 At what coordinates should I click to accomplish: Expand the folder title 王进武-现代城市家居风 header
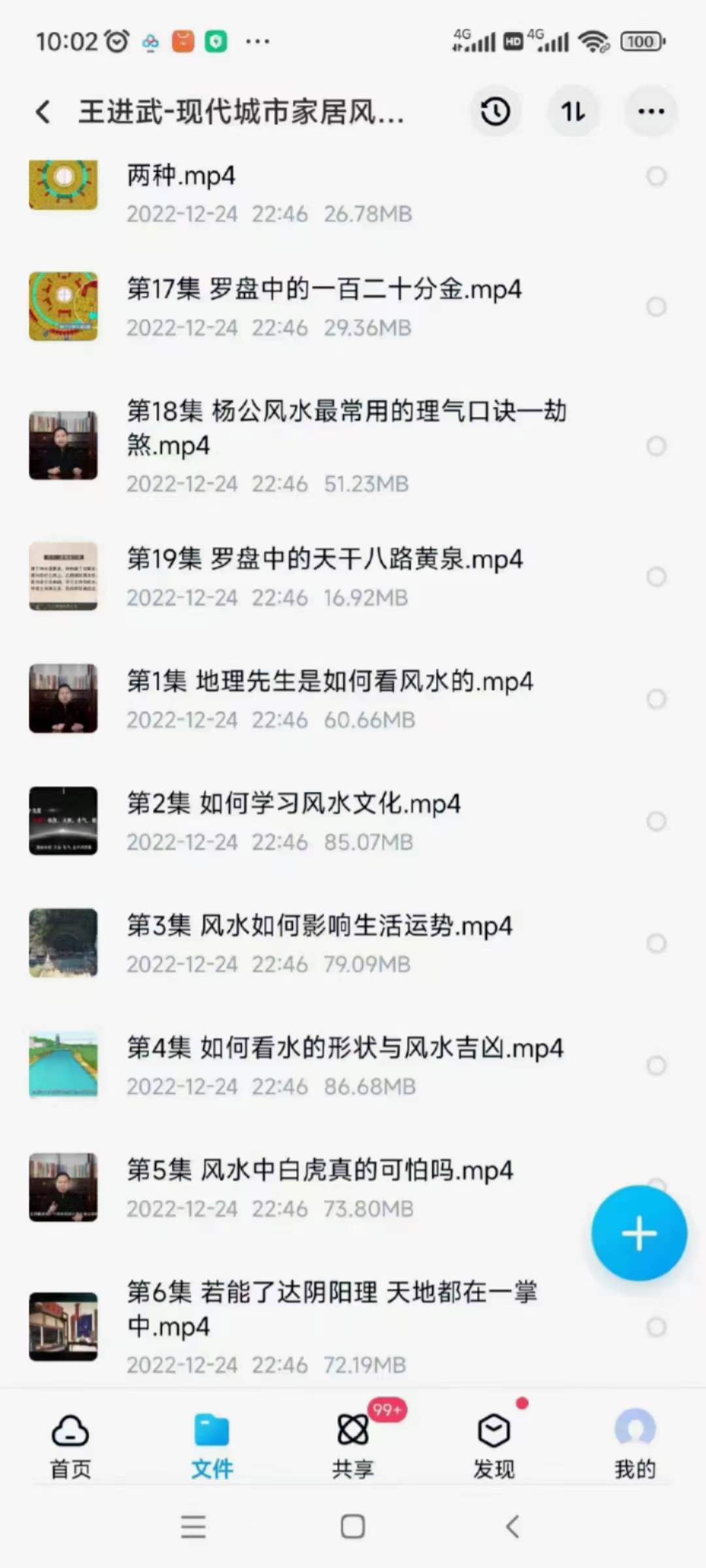click(x=242, y=111)
